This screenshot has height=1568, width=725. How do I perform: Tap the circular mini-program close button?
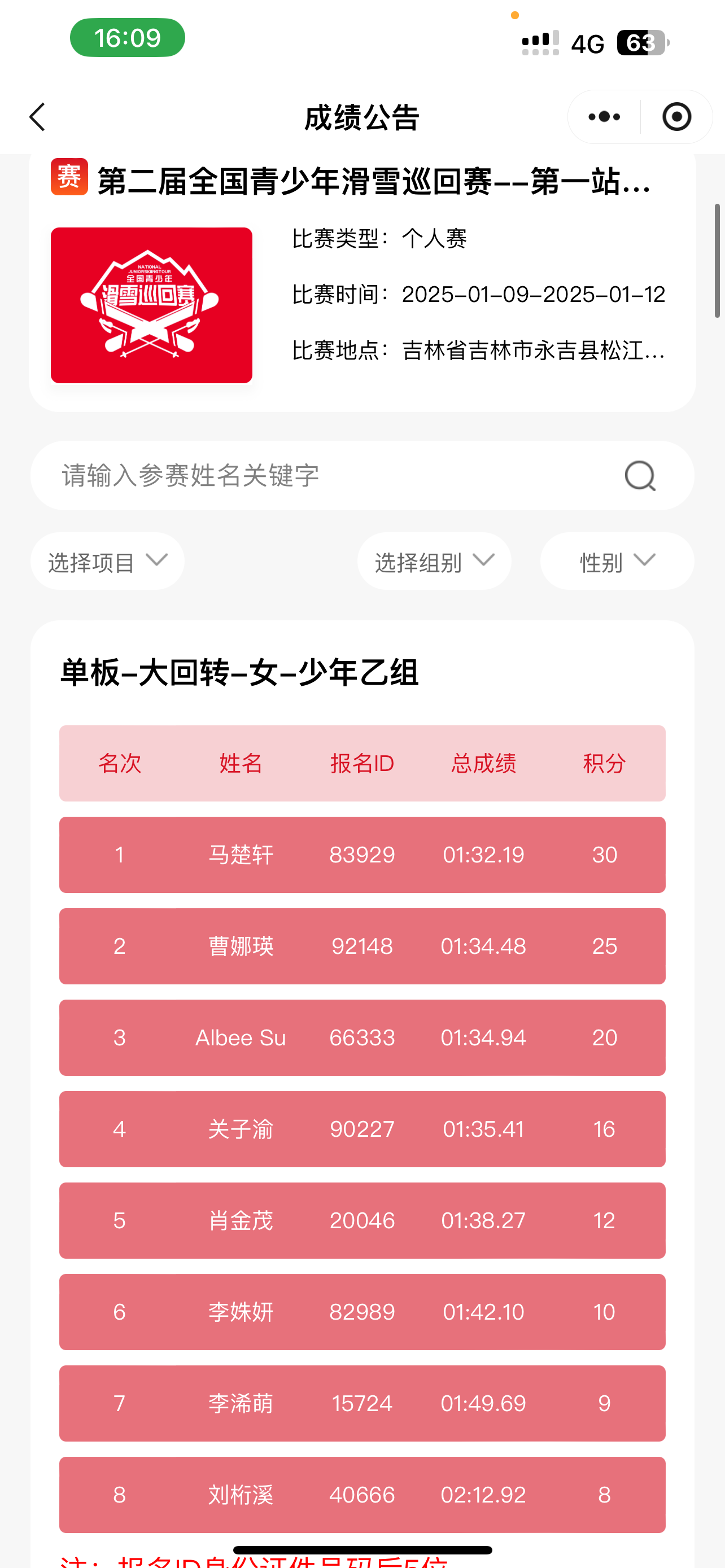(676, 116)
